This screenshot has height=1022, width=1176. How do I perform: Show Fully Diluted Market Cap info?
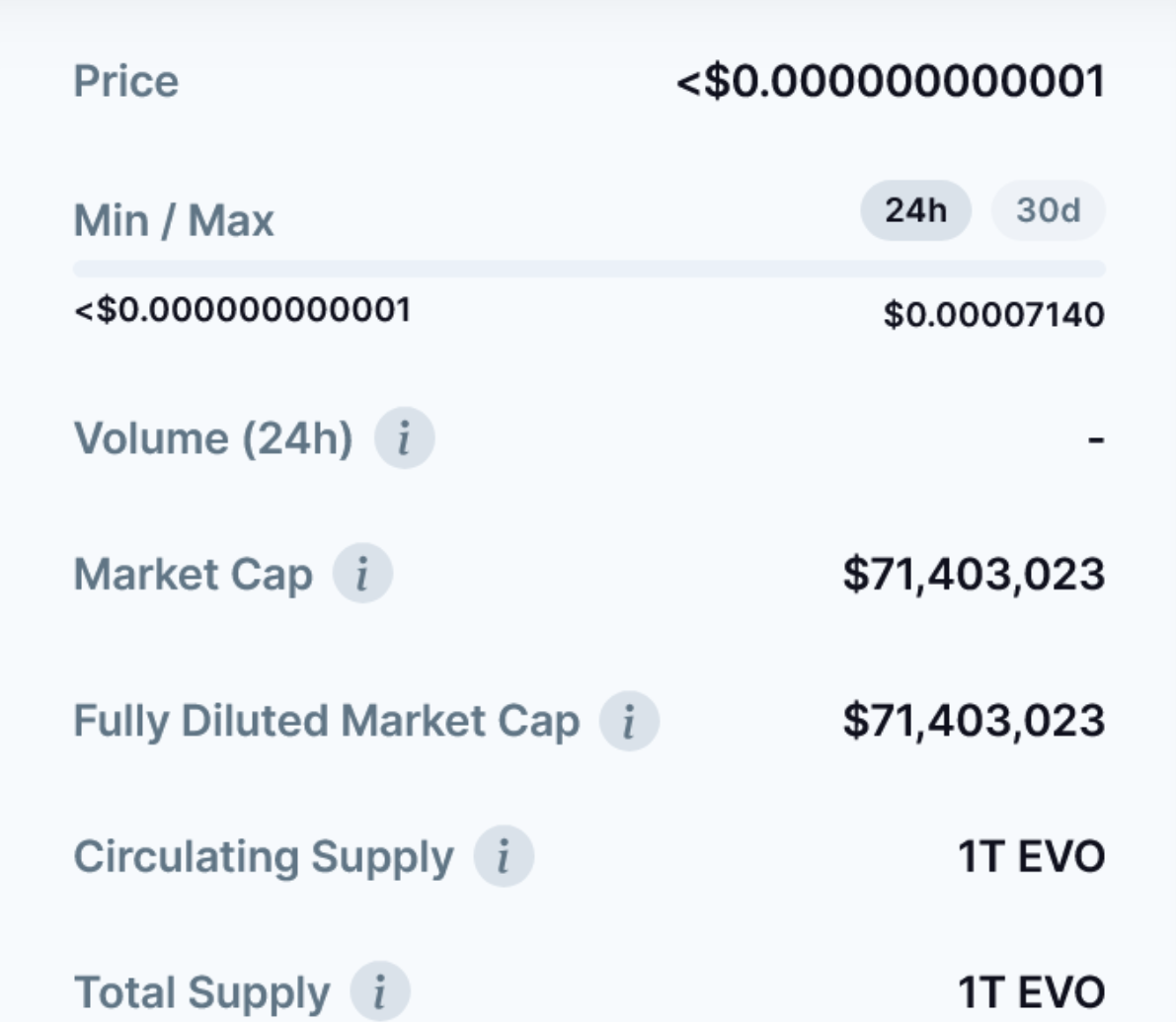pos(629,721)
